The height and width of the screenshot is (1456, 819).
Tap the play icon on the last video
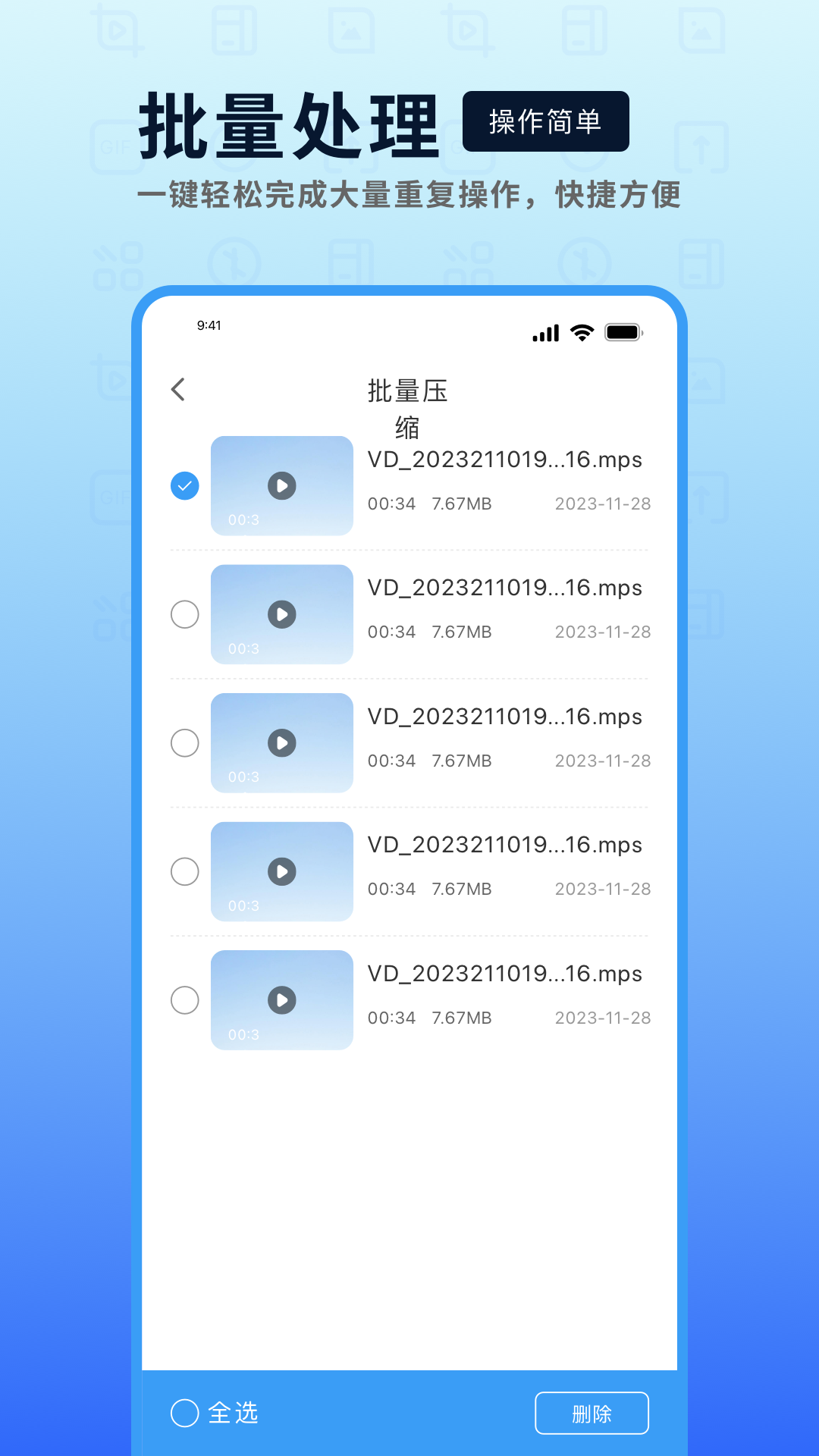point(281,1000)
